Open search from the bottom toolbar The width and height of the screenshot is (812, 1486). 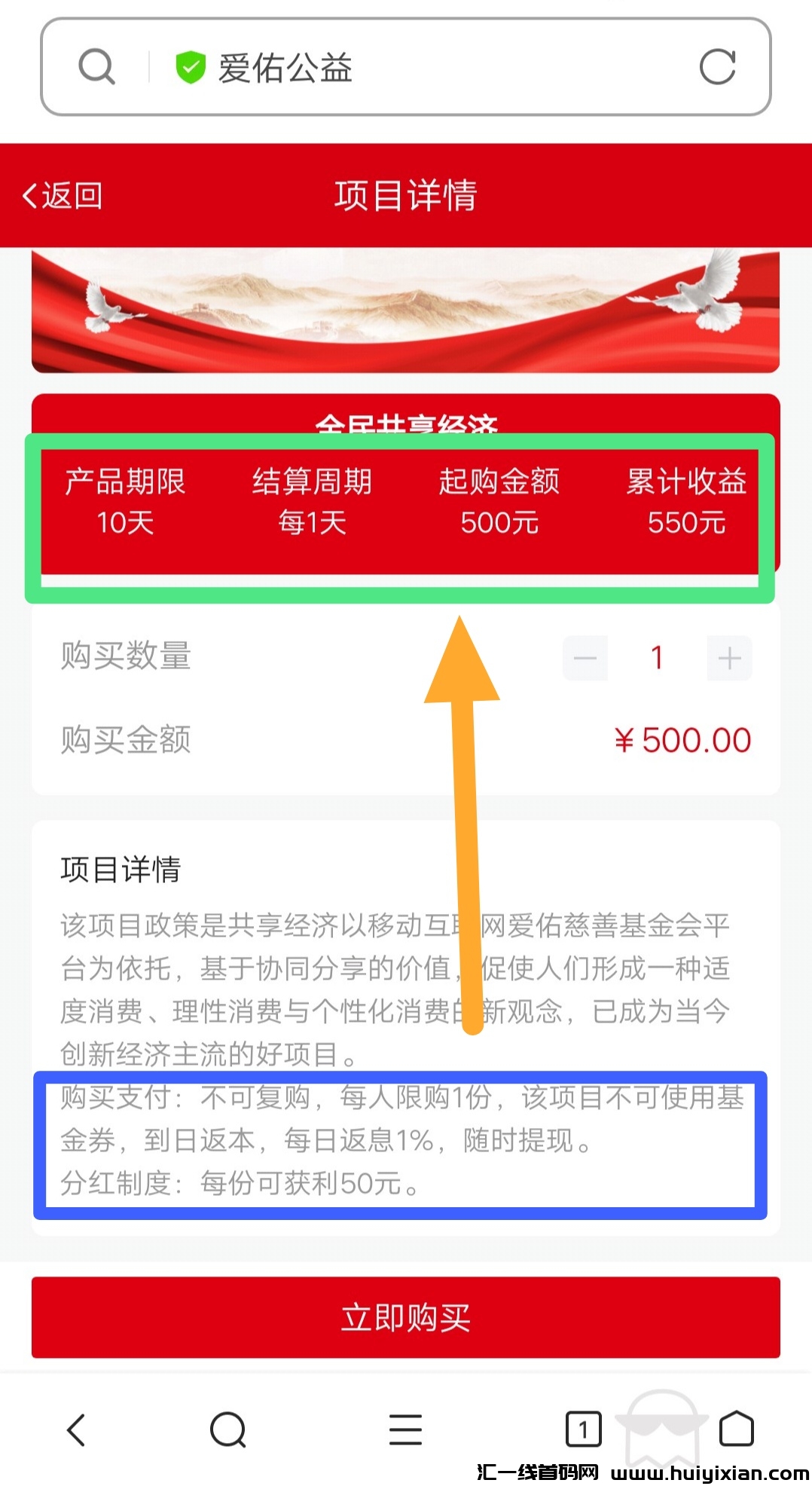[229, 1429]
